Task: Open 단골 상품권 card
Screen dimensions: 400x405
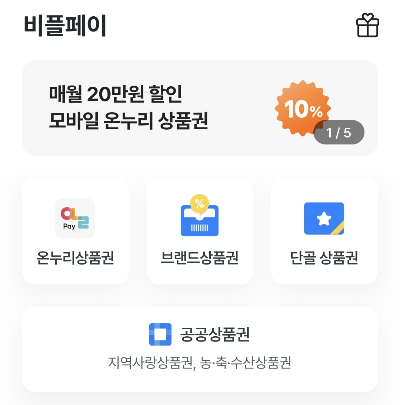Action: (x=324, y=231)
